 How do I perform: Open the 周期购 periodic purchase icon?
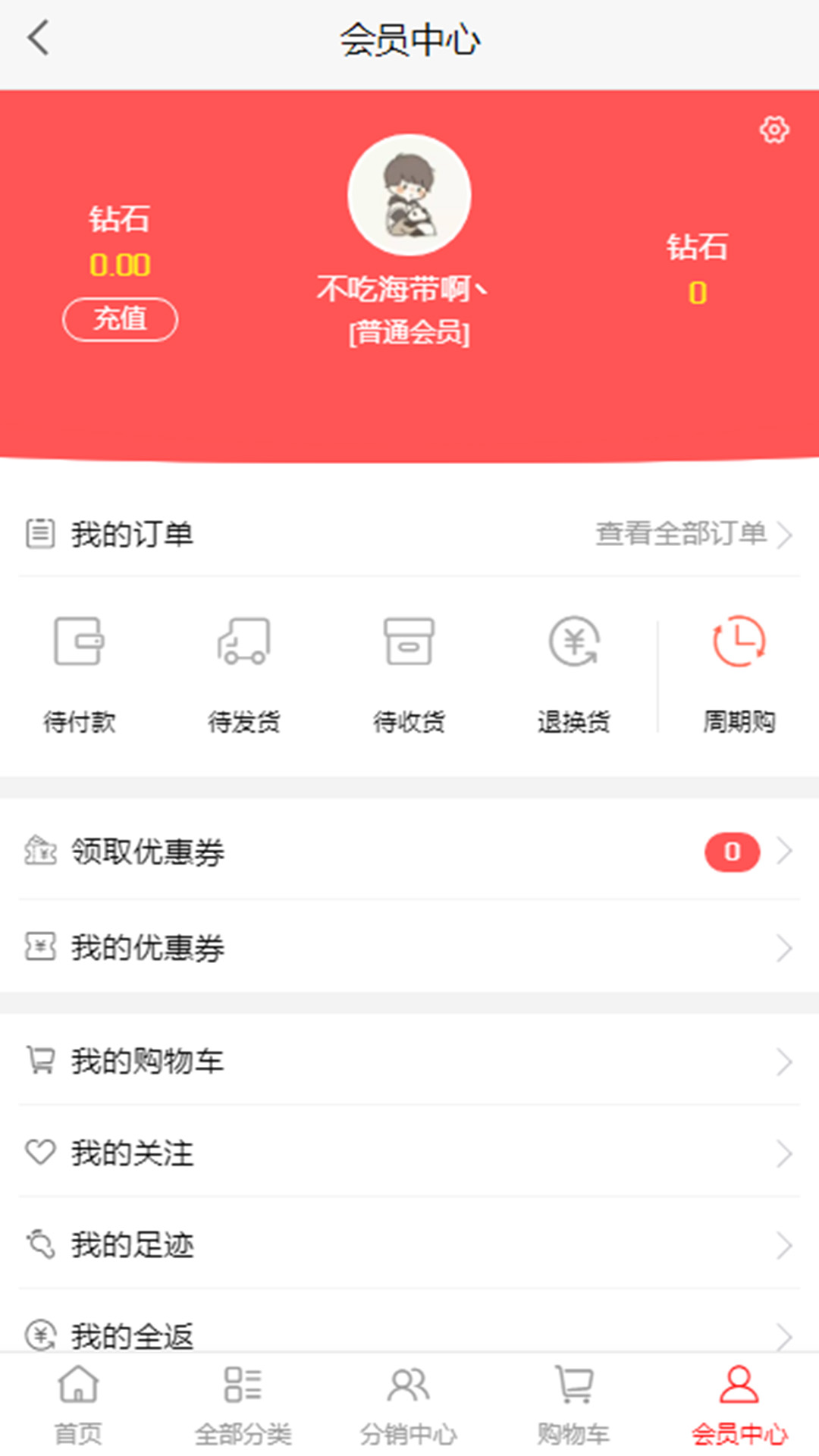[x=739, y=643]
